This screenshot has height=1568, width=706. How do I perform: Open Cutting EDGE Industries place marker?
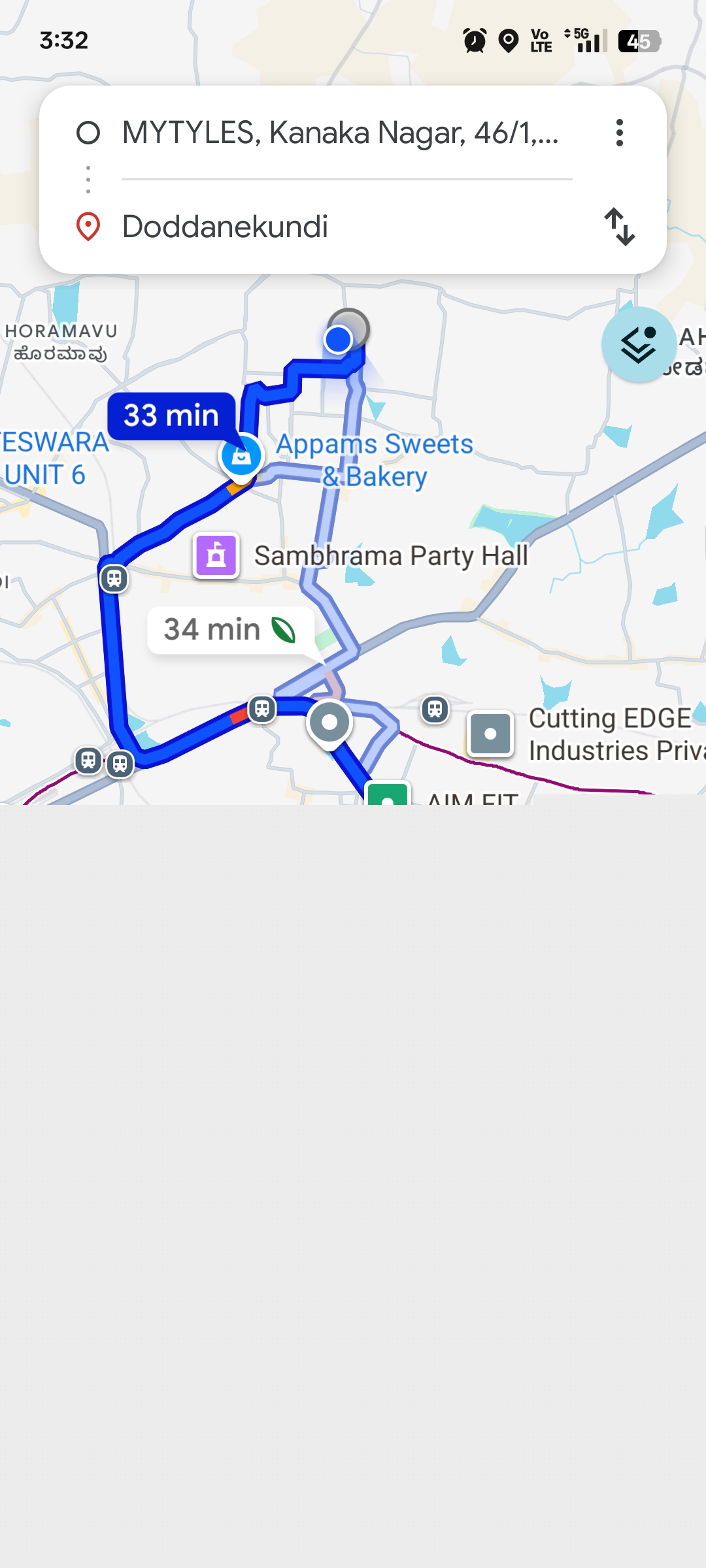[490, 734]
